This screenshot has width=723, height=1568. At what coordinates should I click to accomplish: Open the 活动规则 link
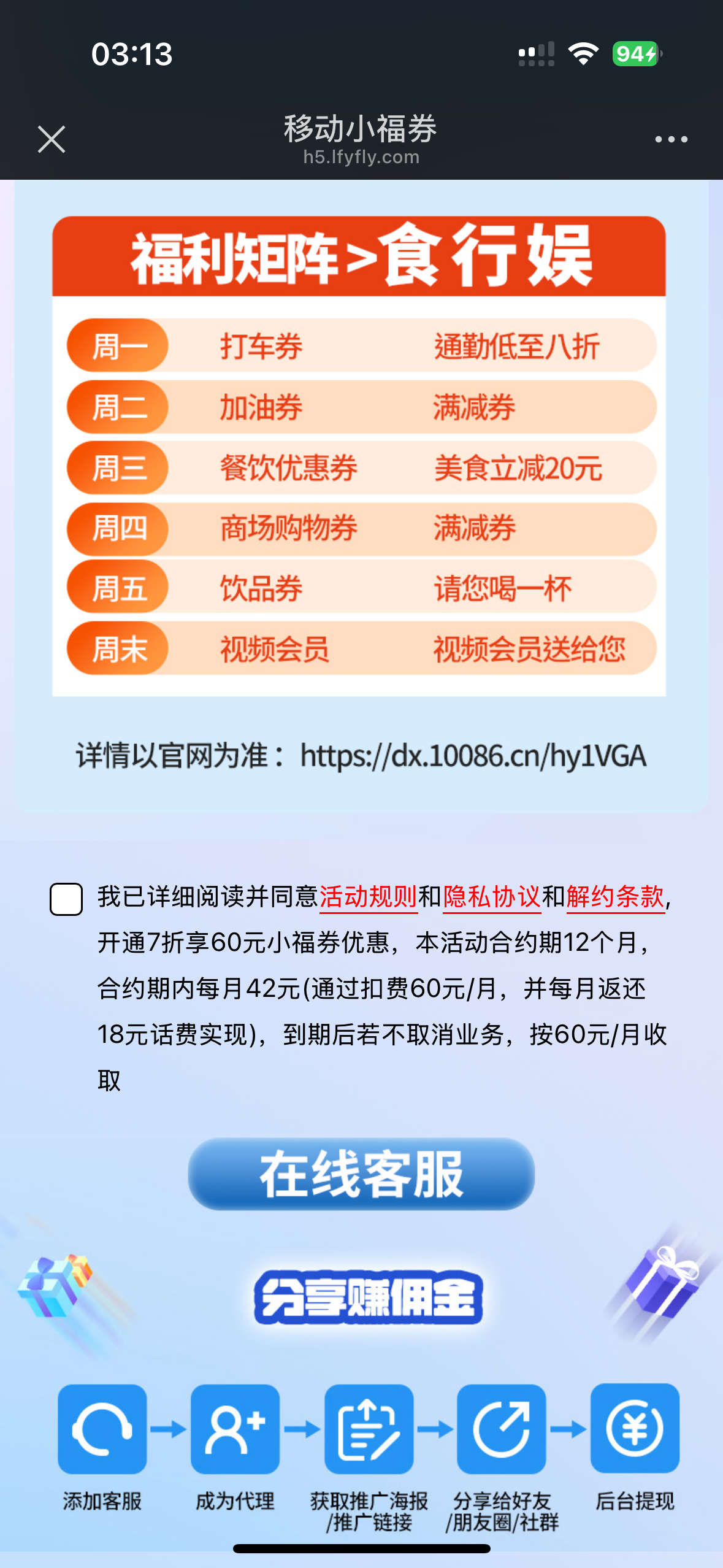368,897
